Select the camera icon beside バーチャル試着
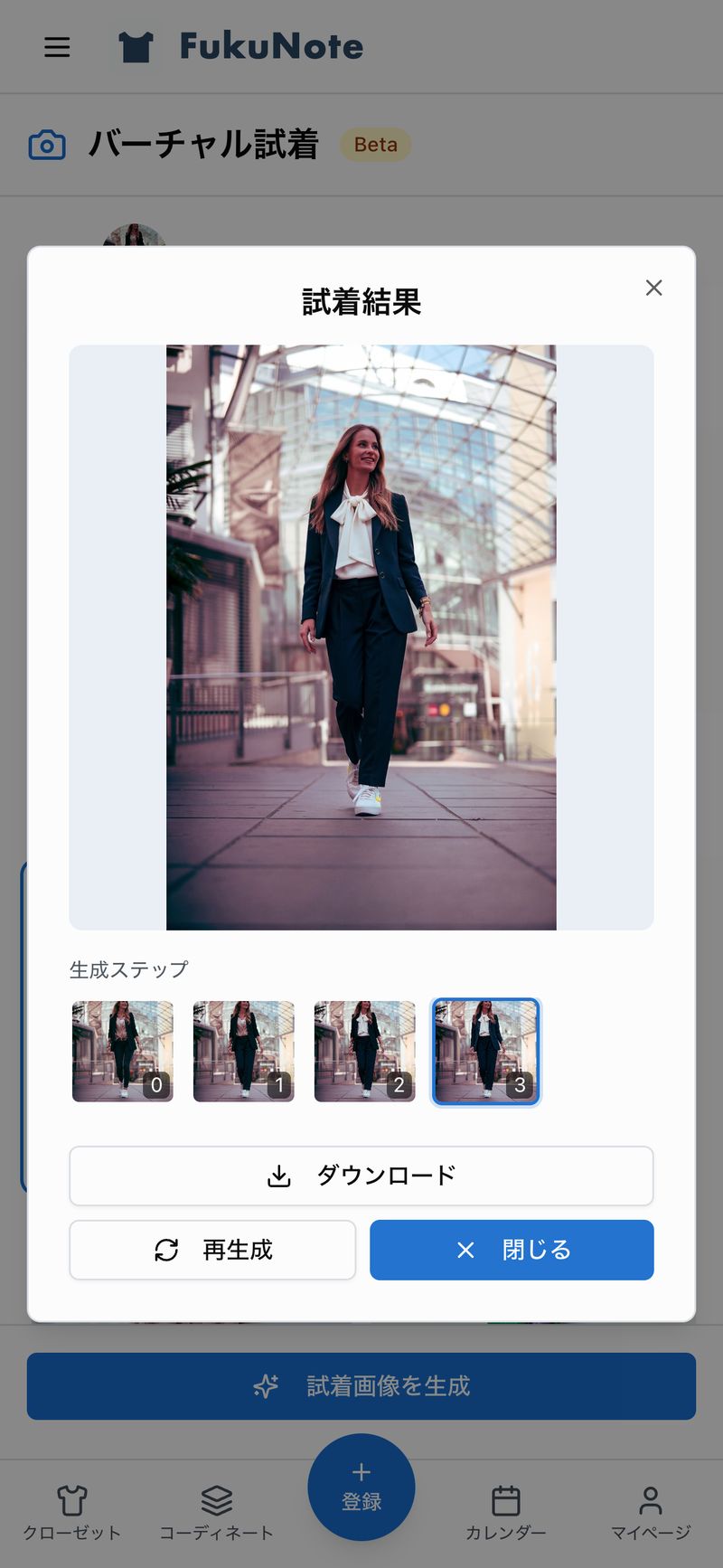Screen dimensions: 723x1568 (45, 144)
